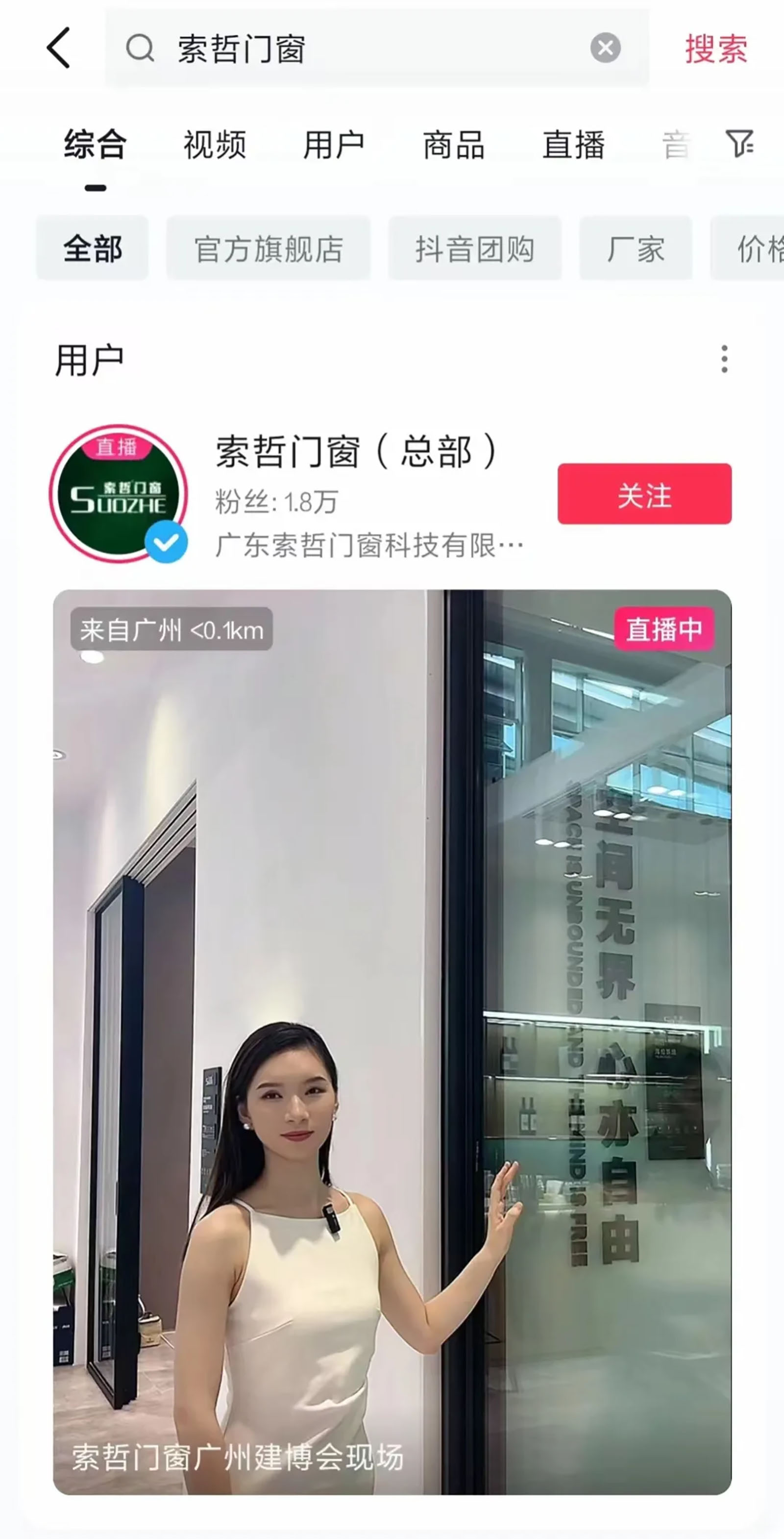
Task: Select the 综合 tab
Action: pos(95,145)
